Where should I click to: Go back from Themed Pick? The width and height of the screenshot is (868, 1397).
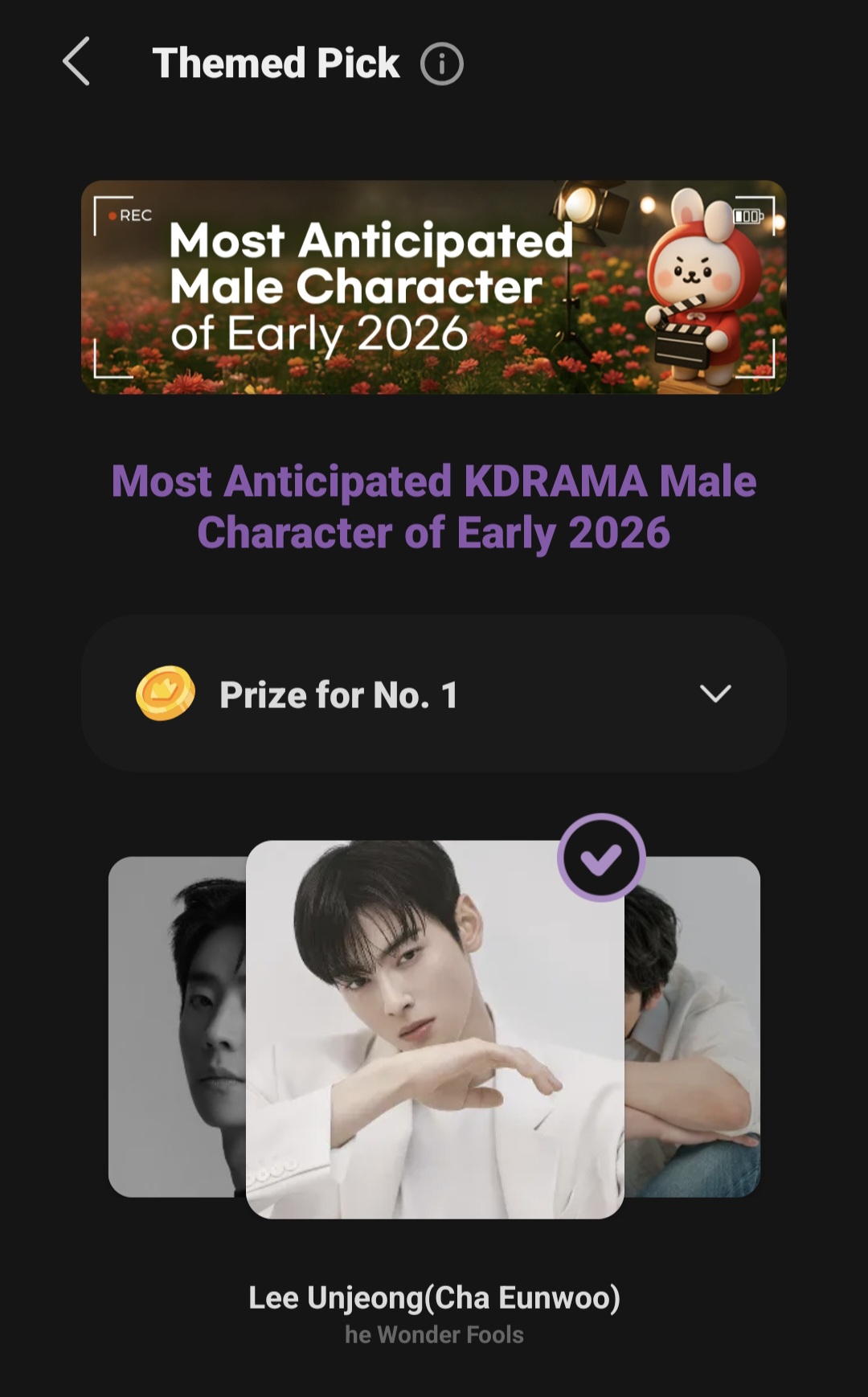pos(76,62)
